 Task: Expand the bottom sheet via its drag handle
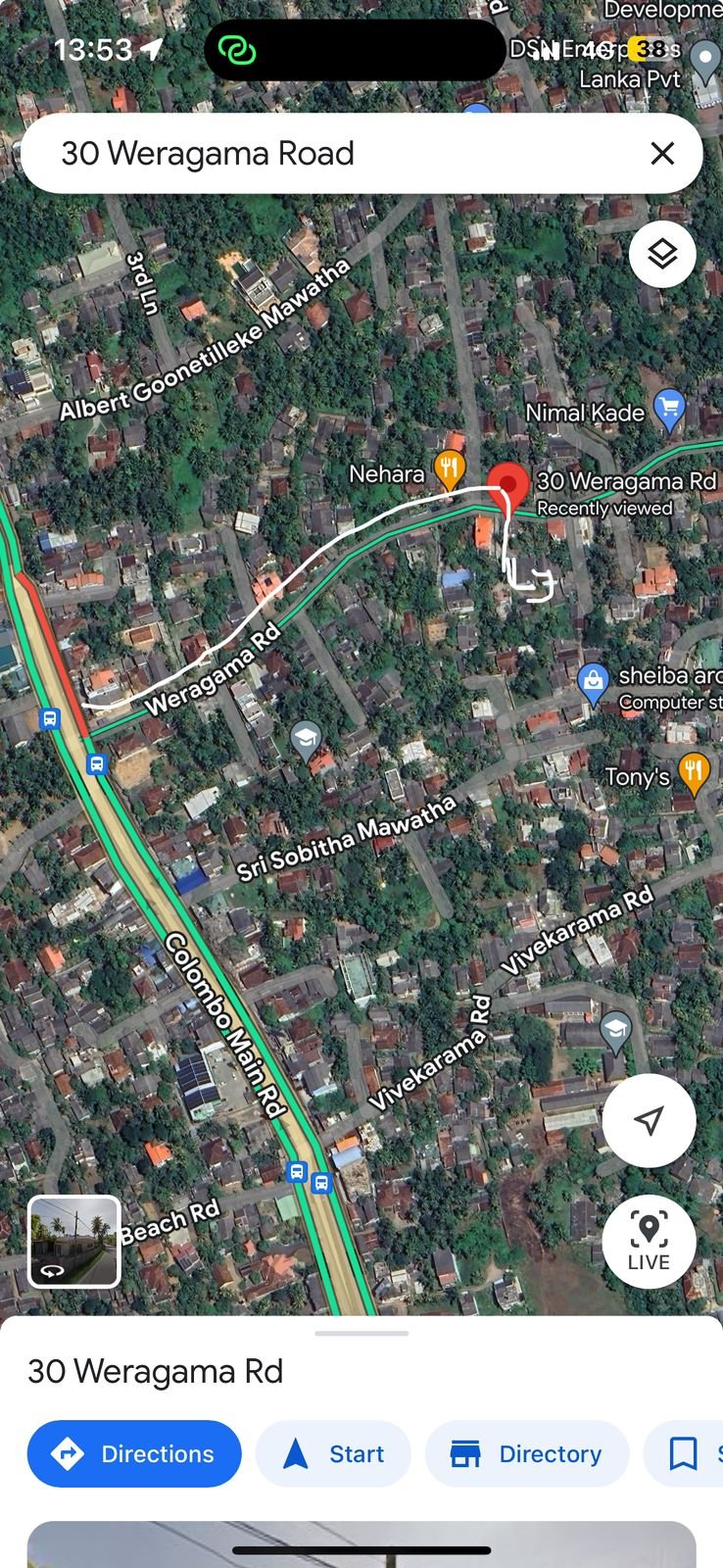[x=361, y=1331]
